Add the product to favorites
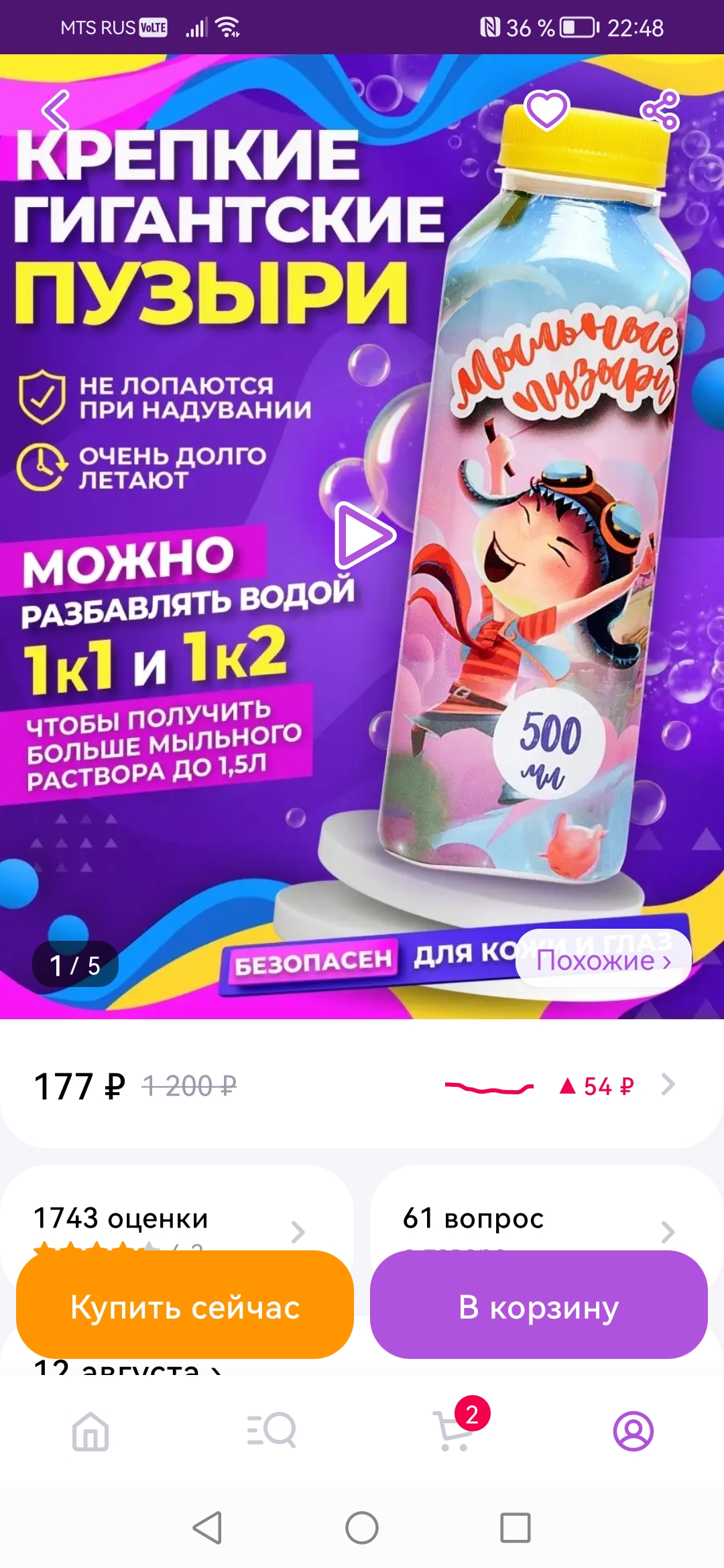The width and height of the screenshot is (724, 1568). [x=546, y=110]
